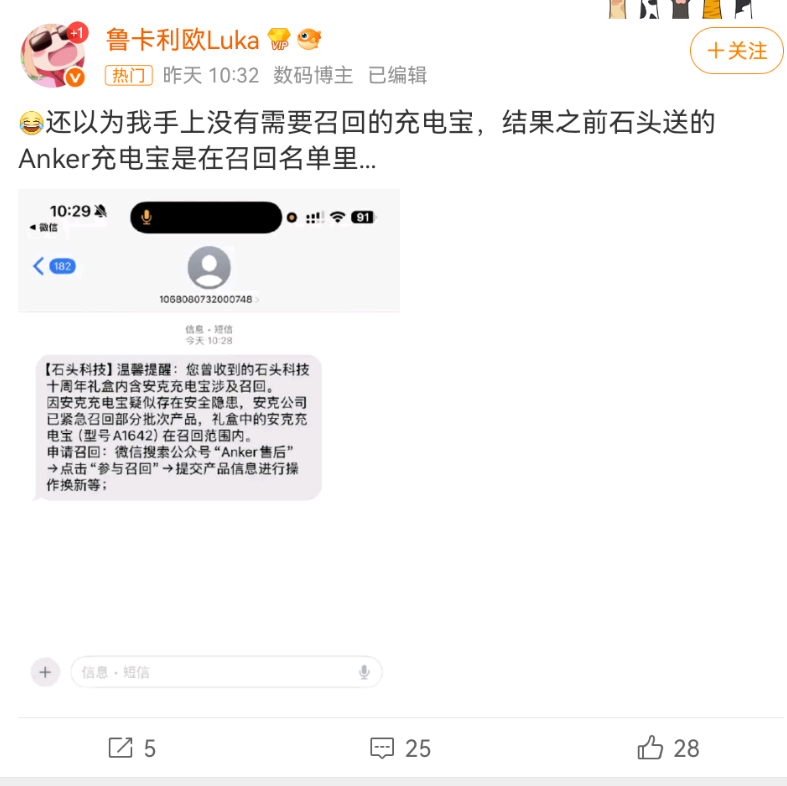Open the comments on this post
Viewport: 787px width, 786px height.
[400, 748]
